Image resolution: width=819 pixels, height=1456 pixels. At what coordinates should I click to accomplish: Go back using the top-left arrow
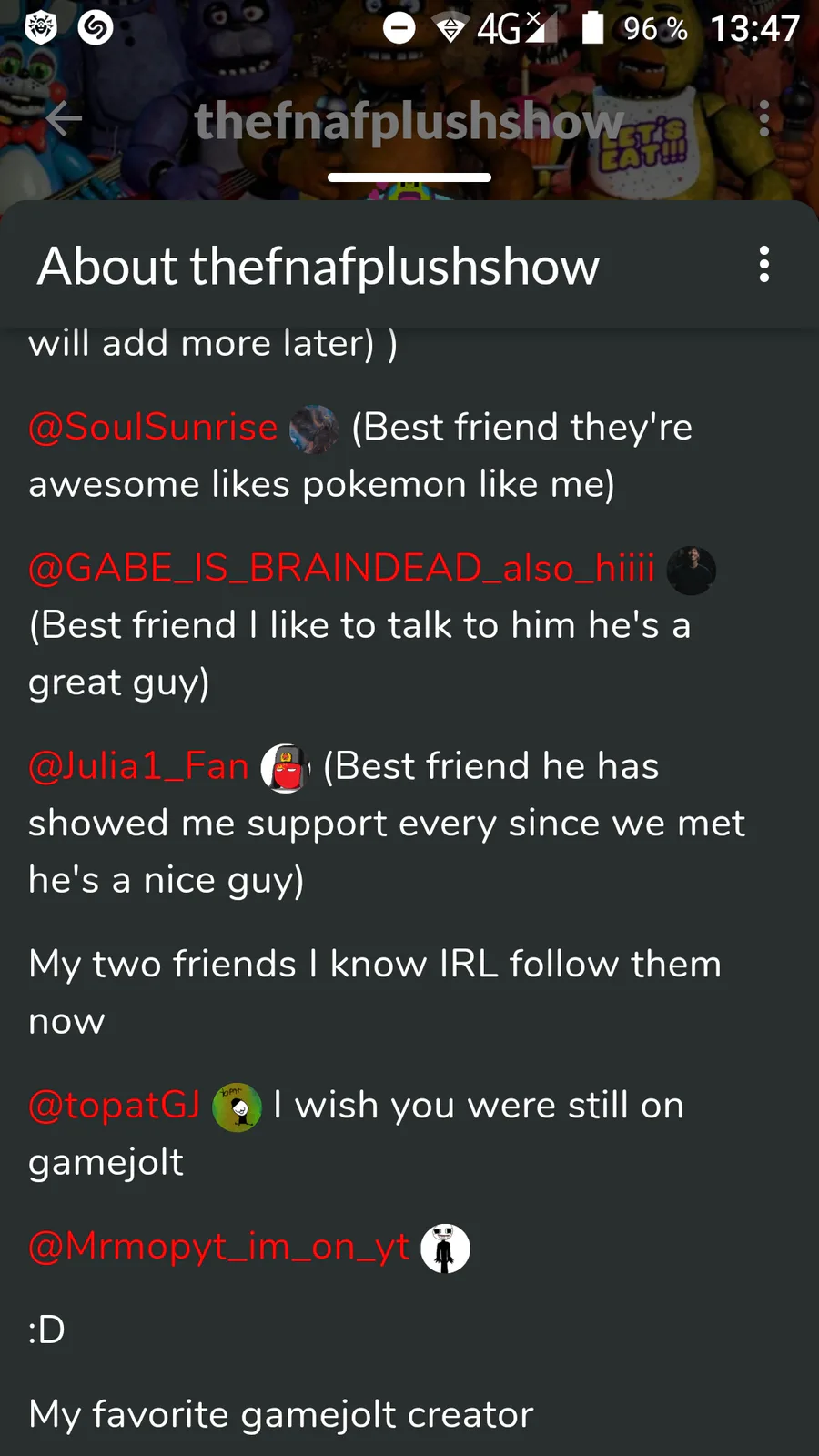coord(64,118)
